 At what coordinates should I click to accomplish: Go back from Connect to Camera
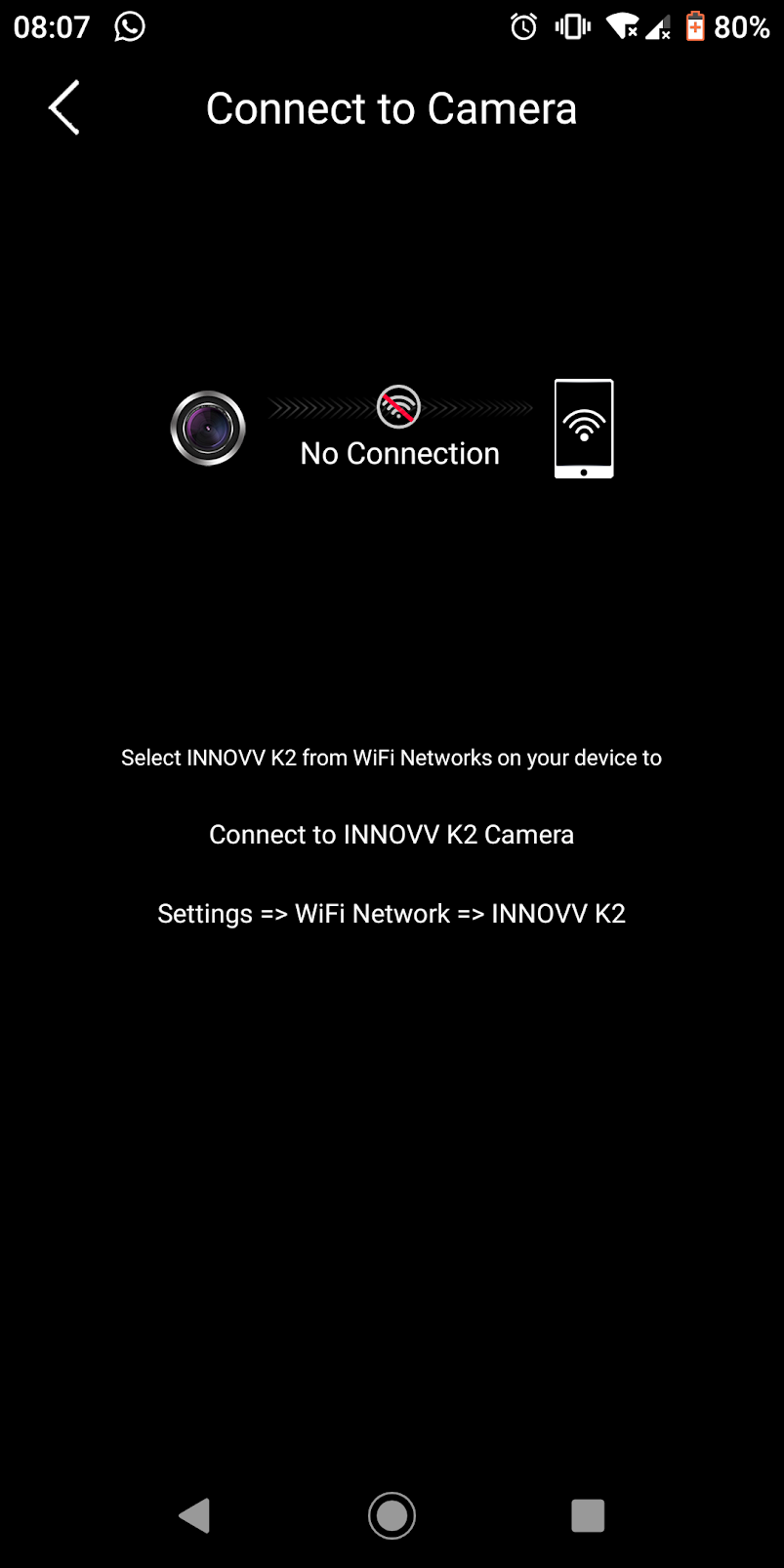pyautogui.click(x=64, y=107)
